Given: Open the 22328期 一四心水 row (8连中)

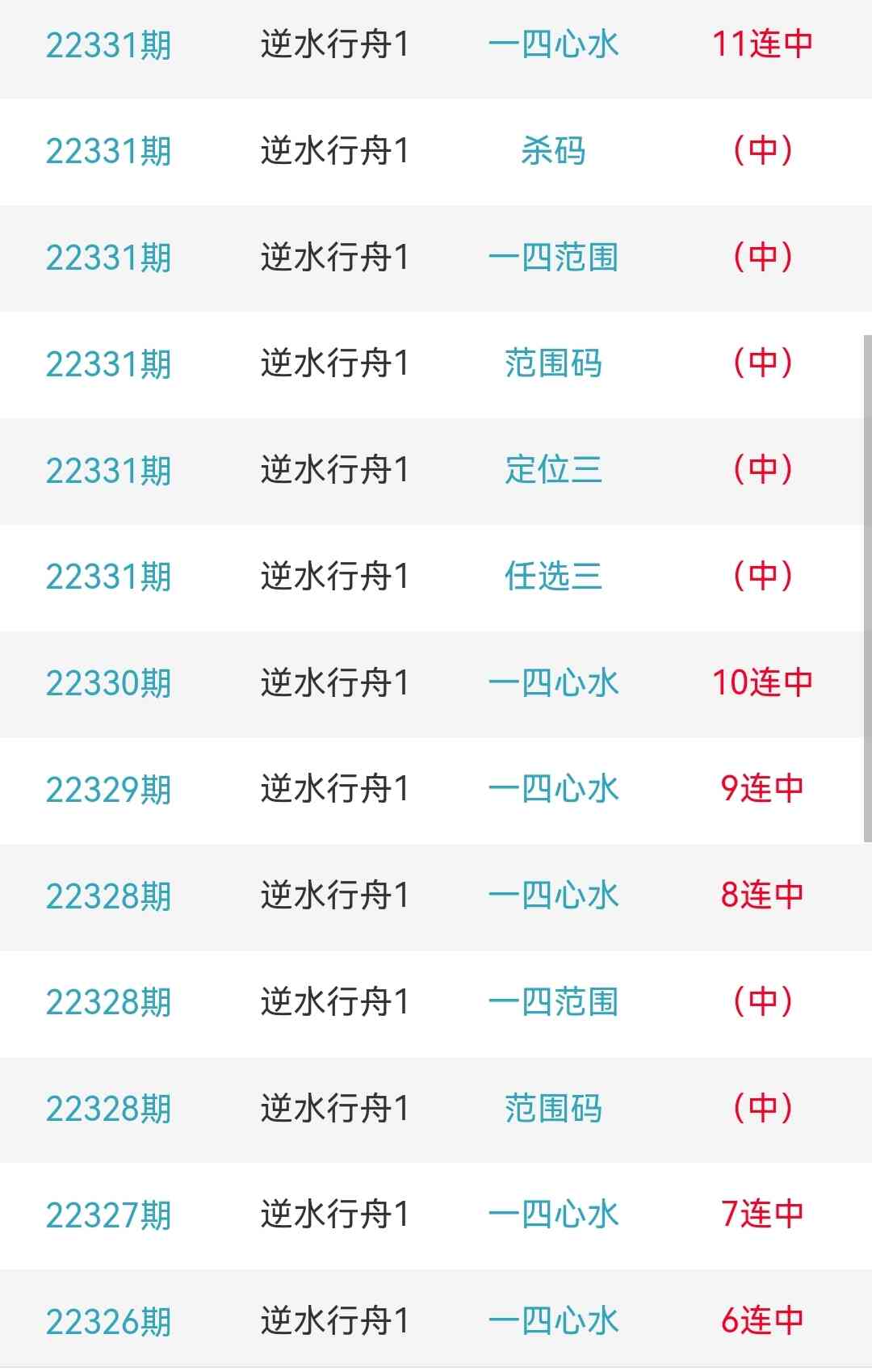Looking at the screenshot, I should [553, 896].
